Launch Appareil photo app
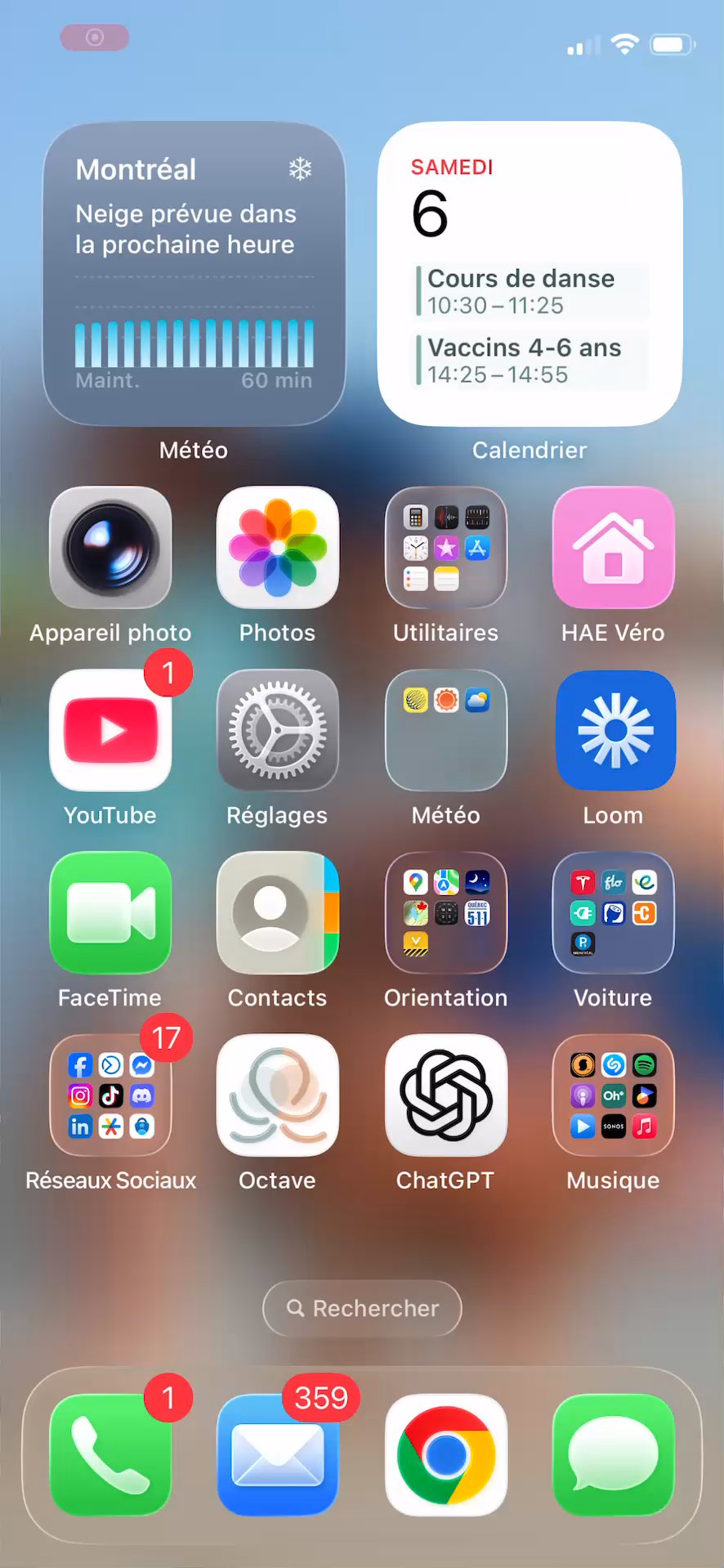The width and height of the screenshot is (724, 1568). point(110,547)
